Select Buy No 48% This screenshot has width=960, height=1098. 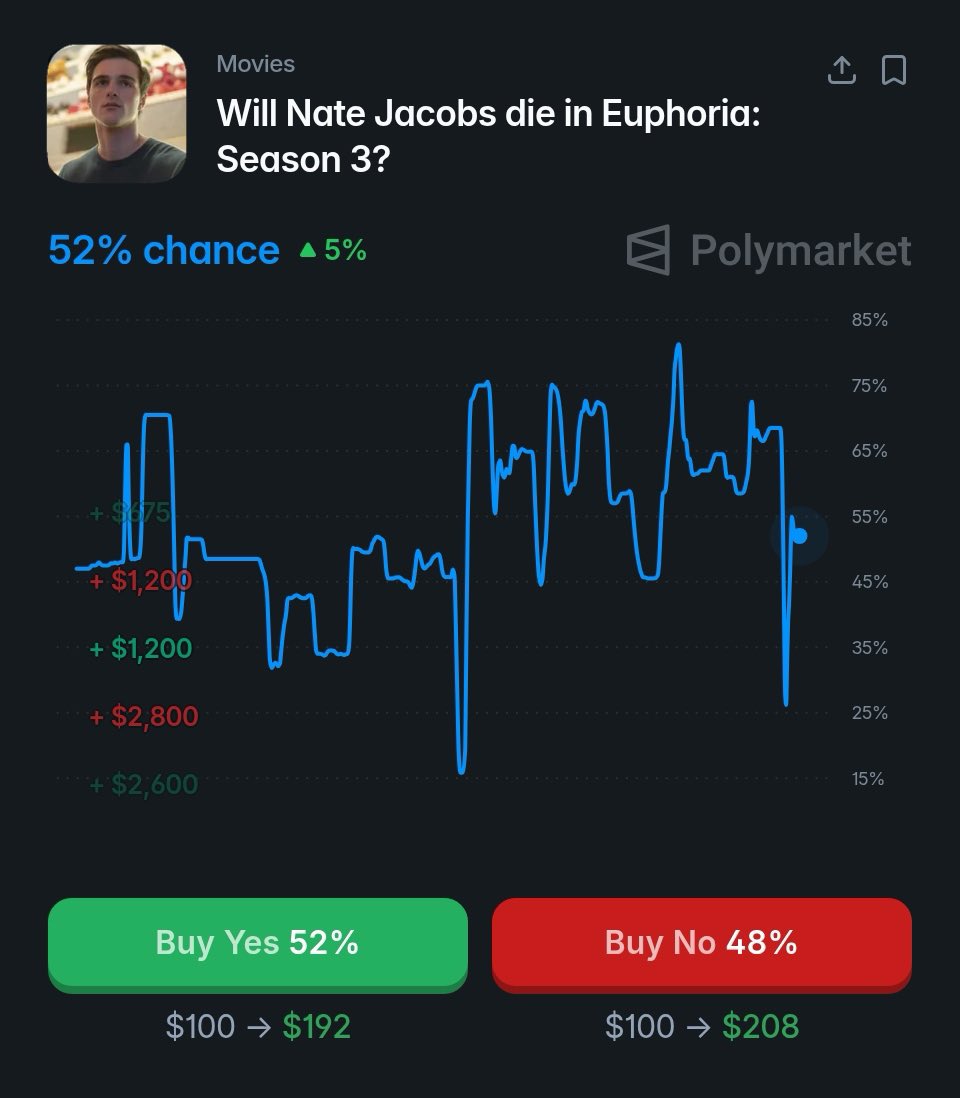coord(701,943)
